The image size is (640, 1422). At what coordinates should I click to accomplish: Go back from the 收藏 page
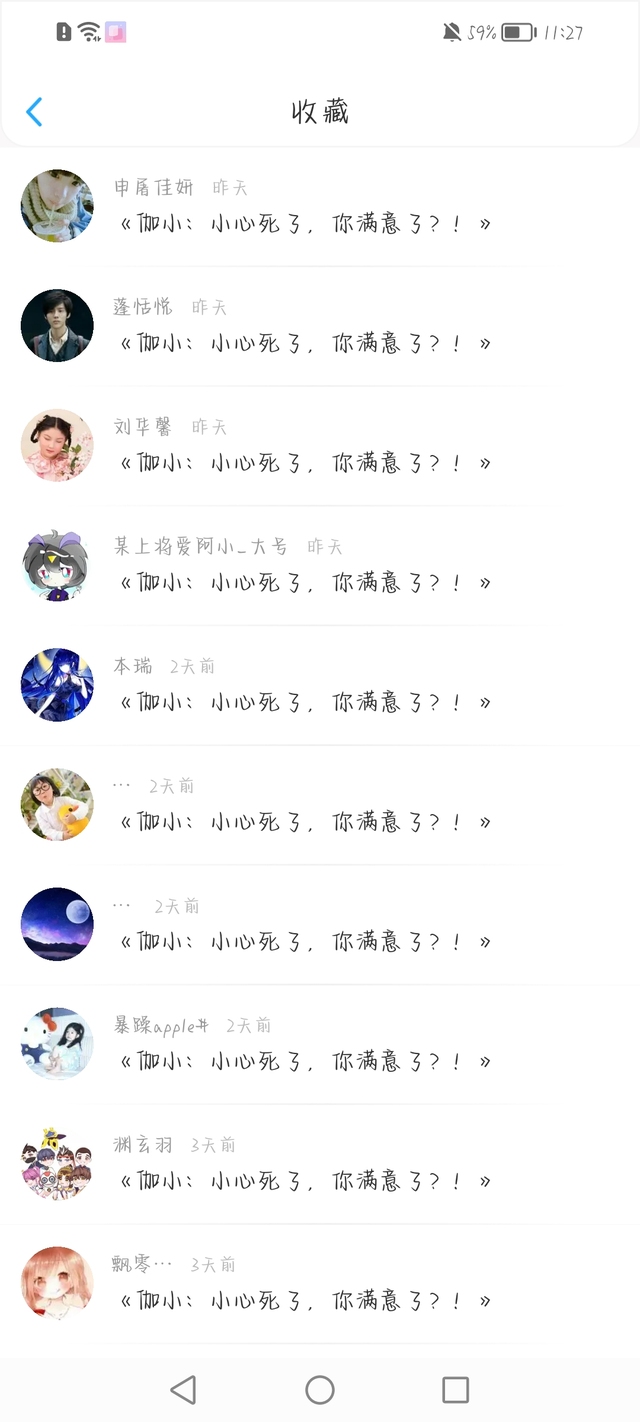click(34, 112)
